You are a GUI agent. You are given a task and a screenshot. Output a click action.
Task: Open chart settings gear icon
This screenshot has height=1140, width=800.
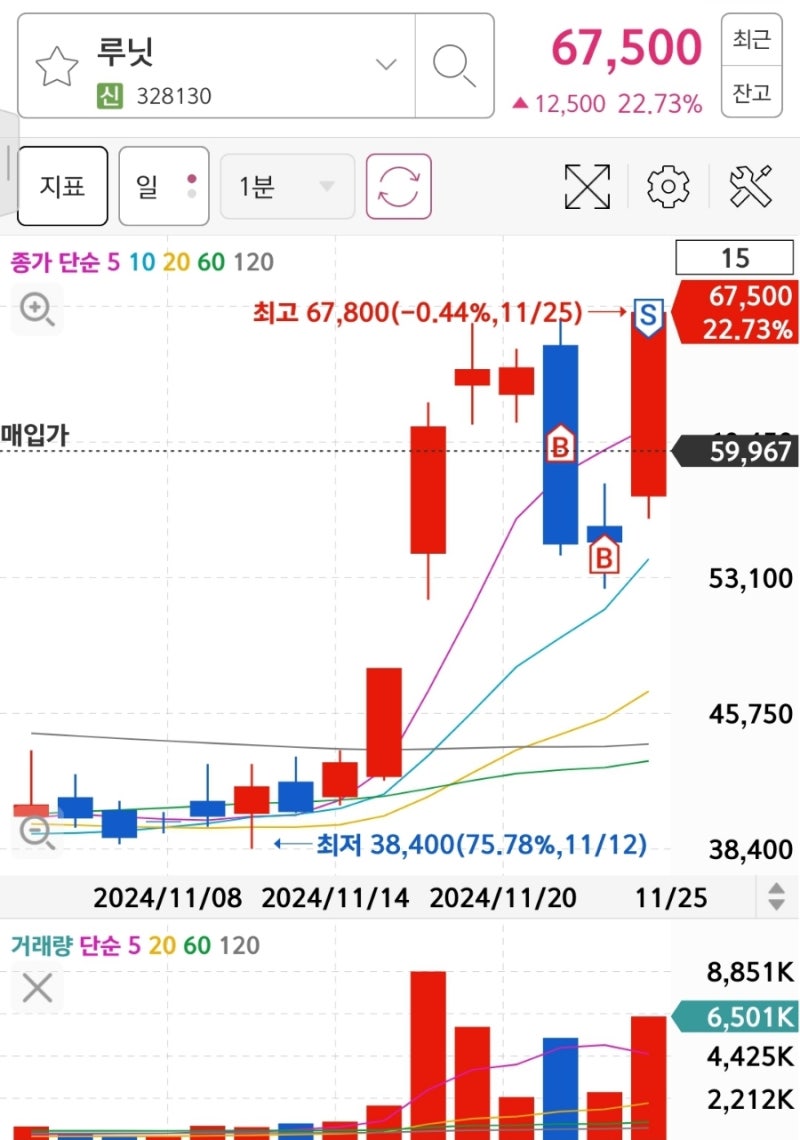click(667, 186)
